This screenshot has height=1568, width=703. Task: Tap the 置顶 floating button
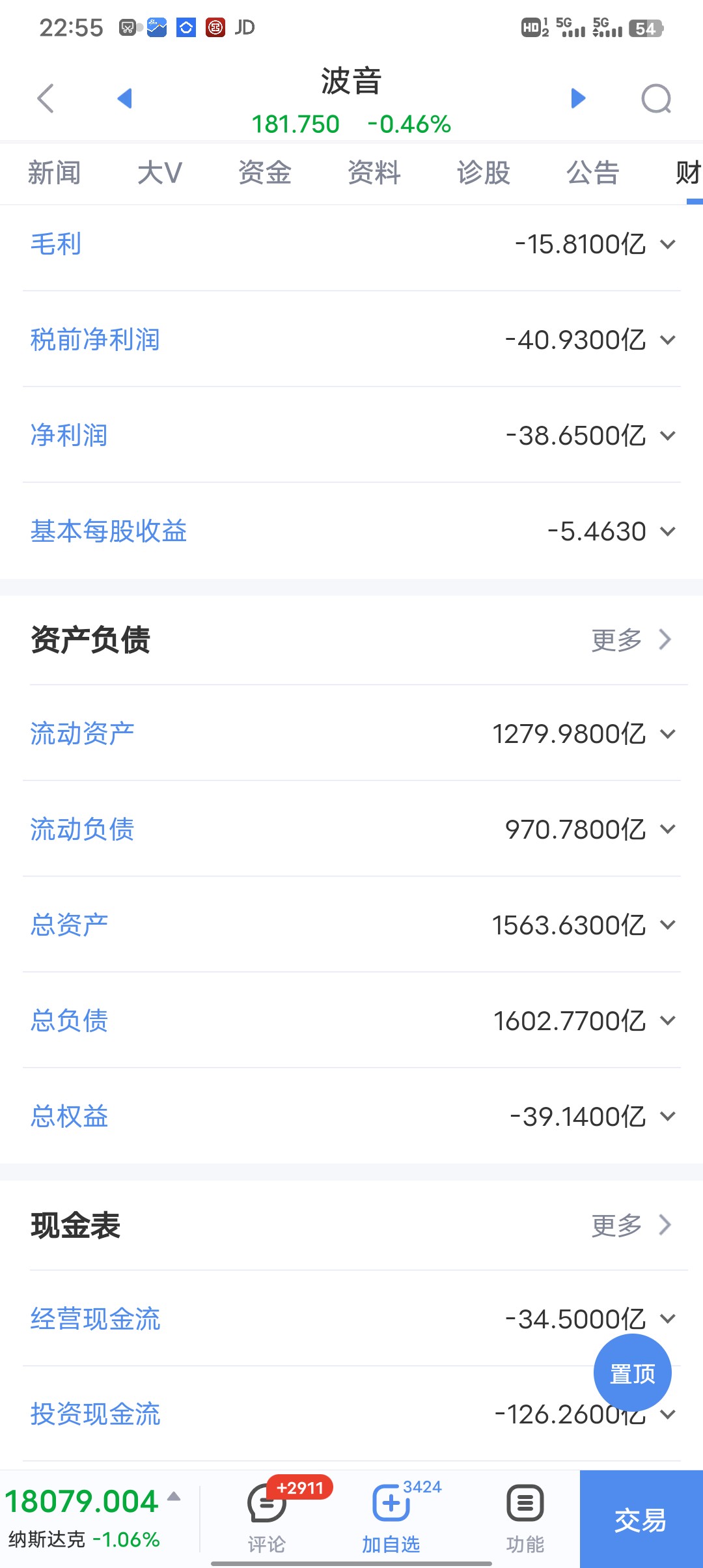tap(632, 1374)
